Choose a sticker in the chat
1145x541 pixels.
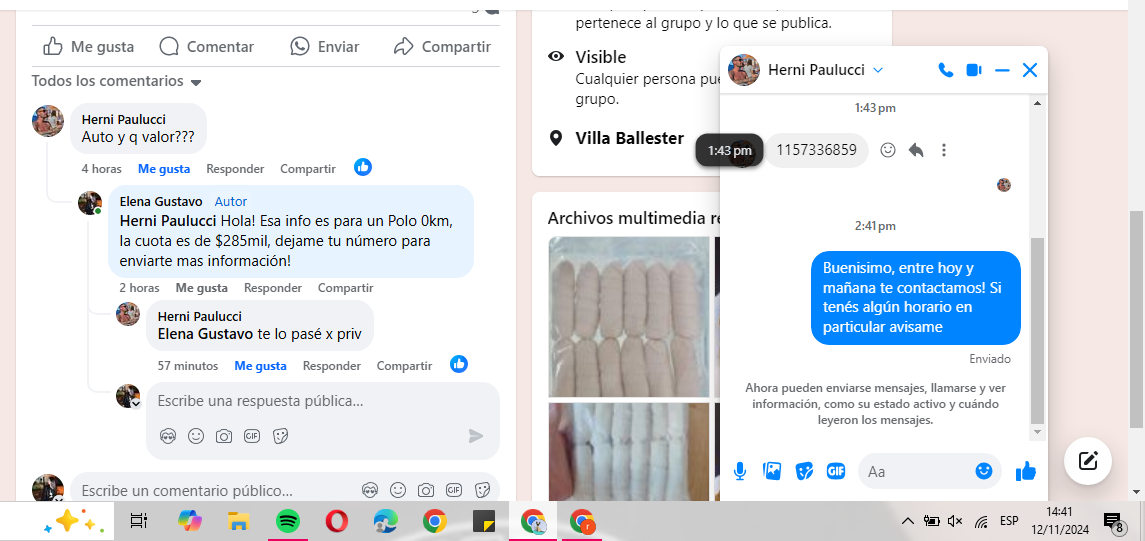[804, 471]
